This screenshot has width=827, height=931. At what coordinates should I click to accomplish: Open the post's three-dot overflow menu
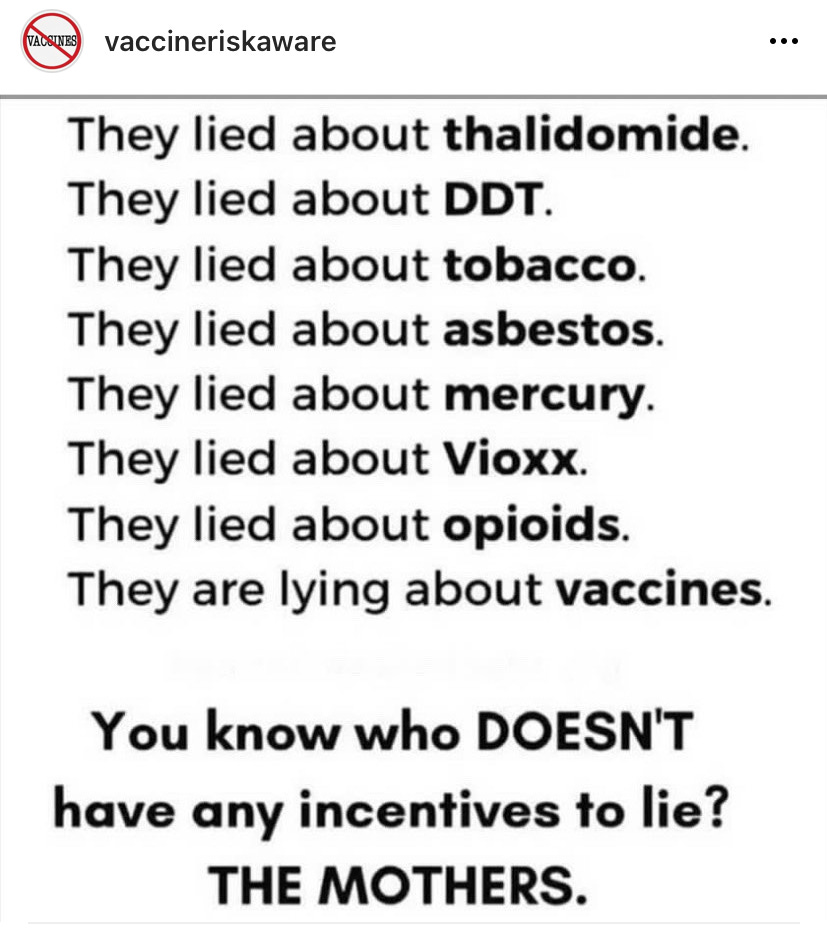click(782, 42)
